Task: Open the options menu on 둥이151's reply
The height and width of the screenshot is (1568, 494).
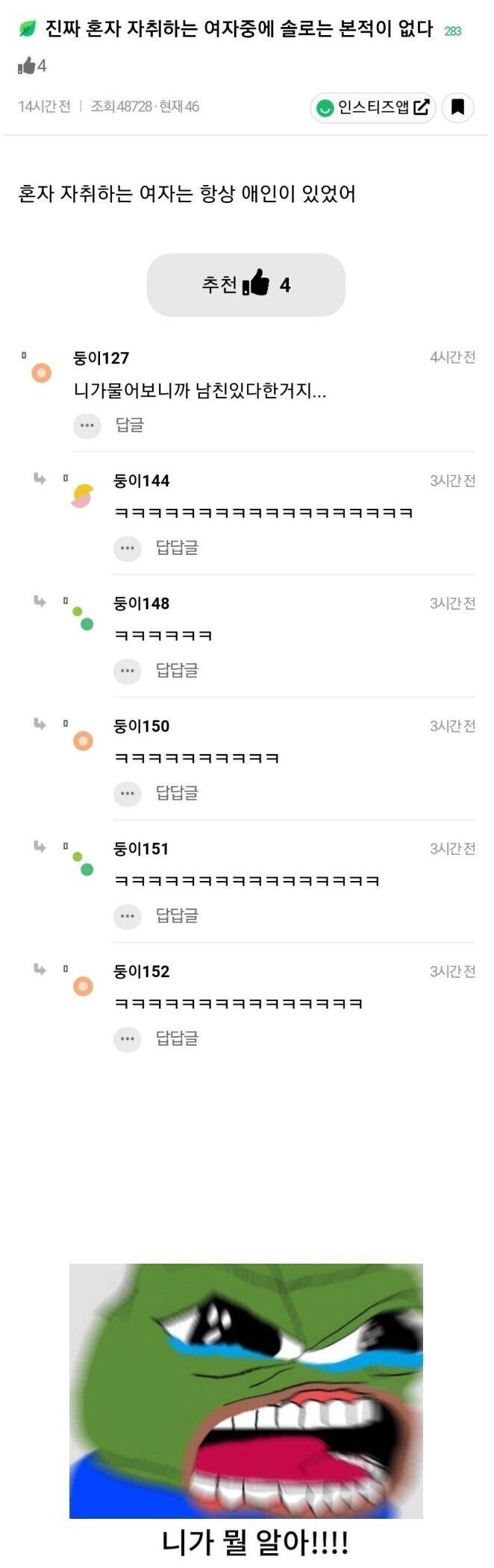Action: point(127,915)
